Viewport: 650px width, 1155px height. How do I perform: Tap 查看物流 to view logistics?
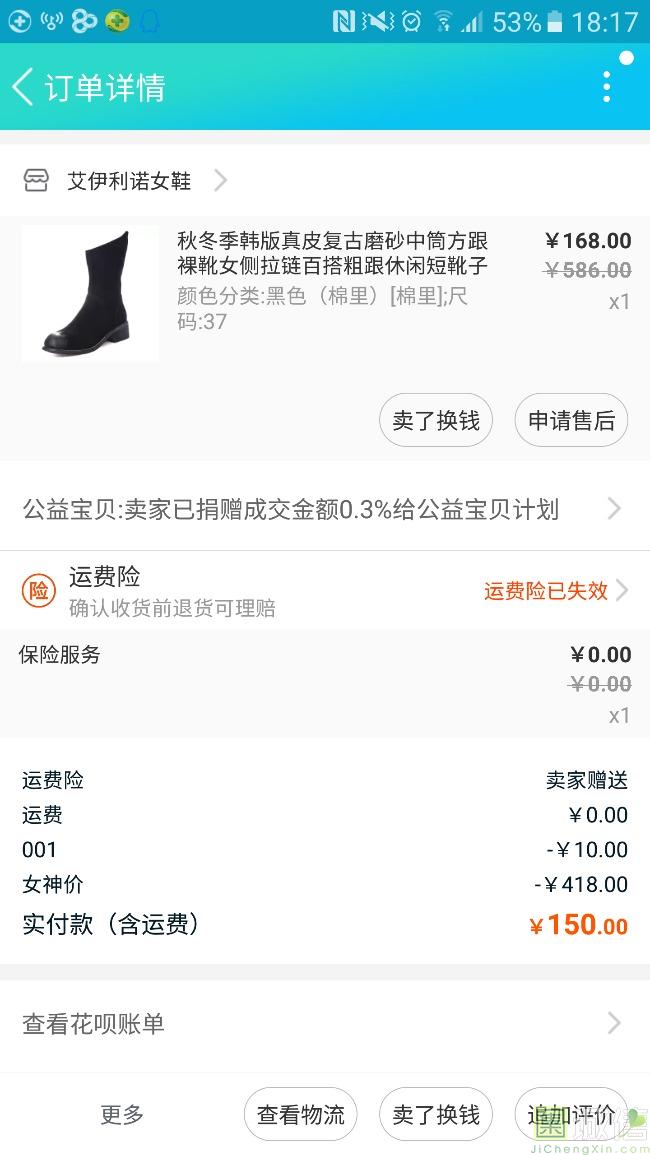[300, 1114]
